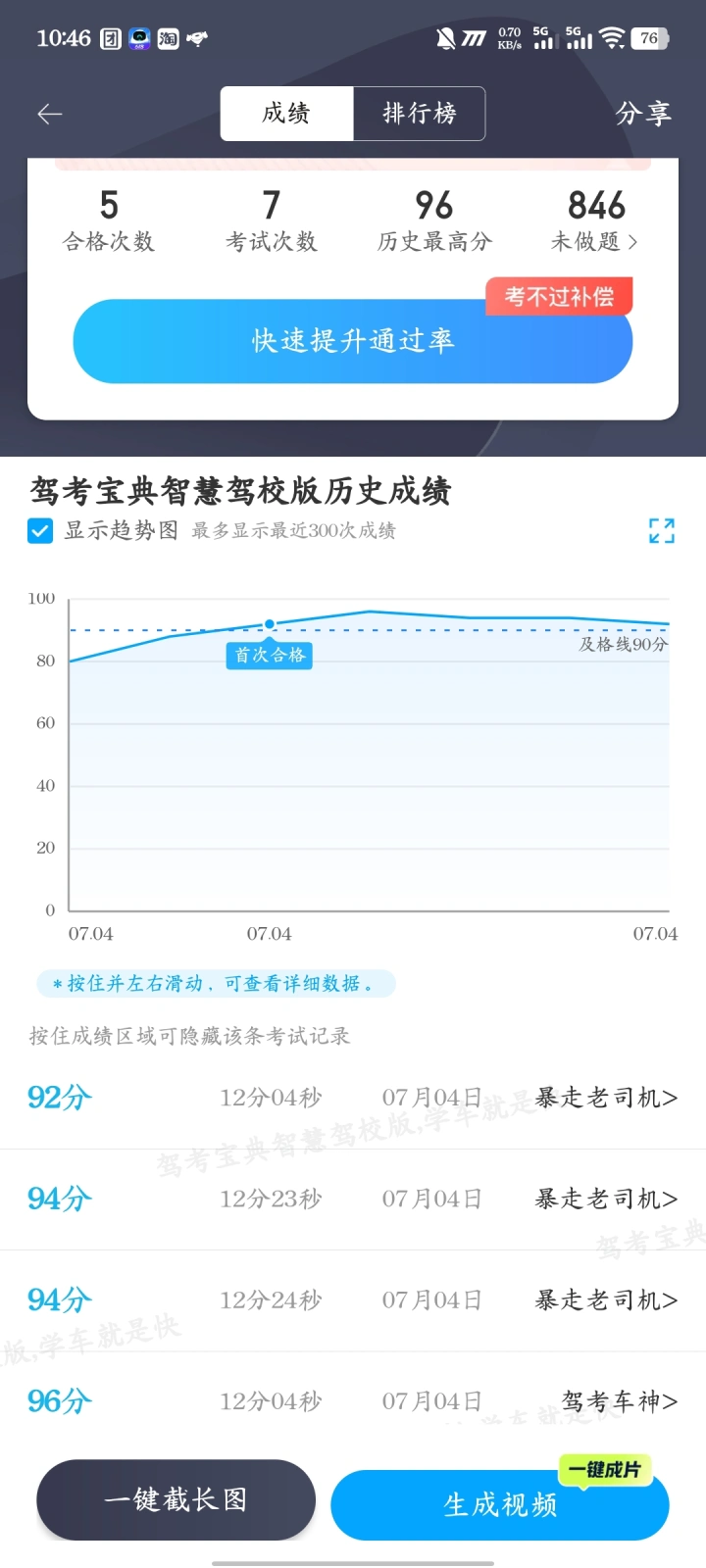Expand the chart to fullscreen
706x1568 pixels.
(x=662, y=531)
